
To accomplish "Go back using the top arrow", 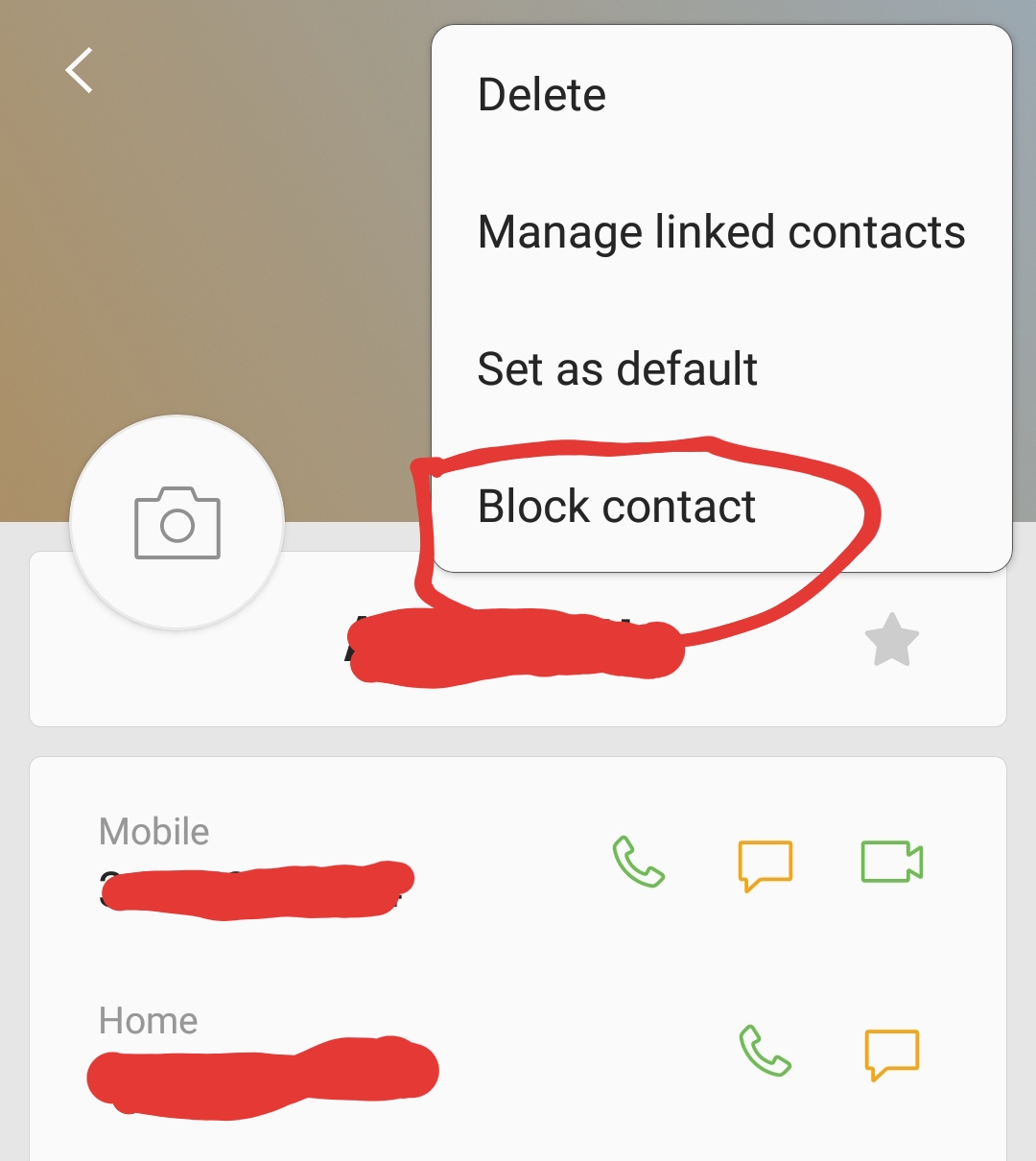I will 80,71.
